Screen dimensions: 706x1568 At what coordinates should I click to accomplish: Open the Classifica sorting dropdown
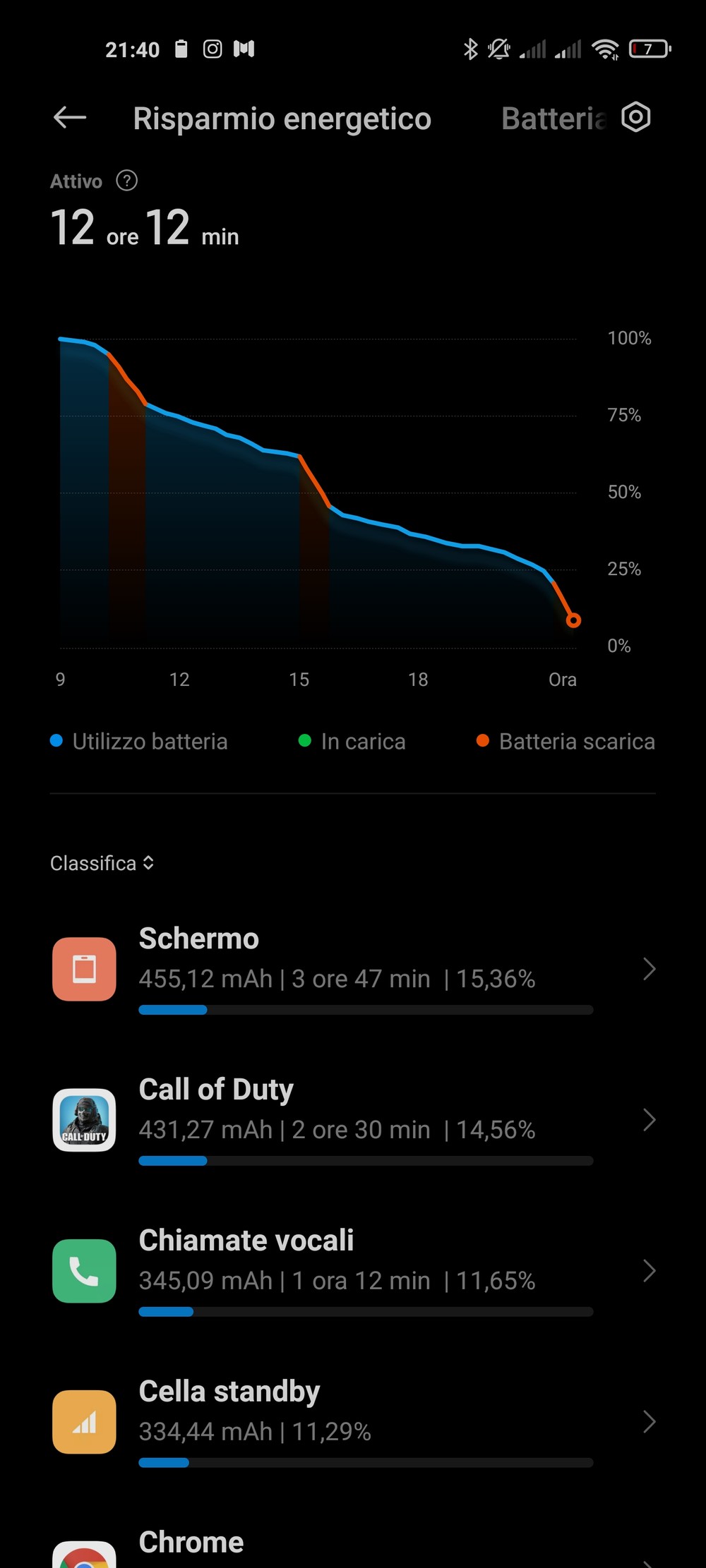[102, 863]
